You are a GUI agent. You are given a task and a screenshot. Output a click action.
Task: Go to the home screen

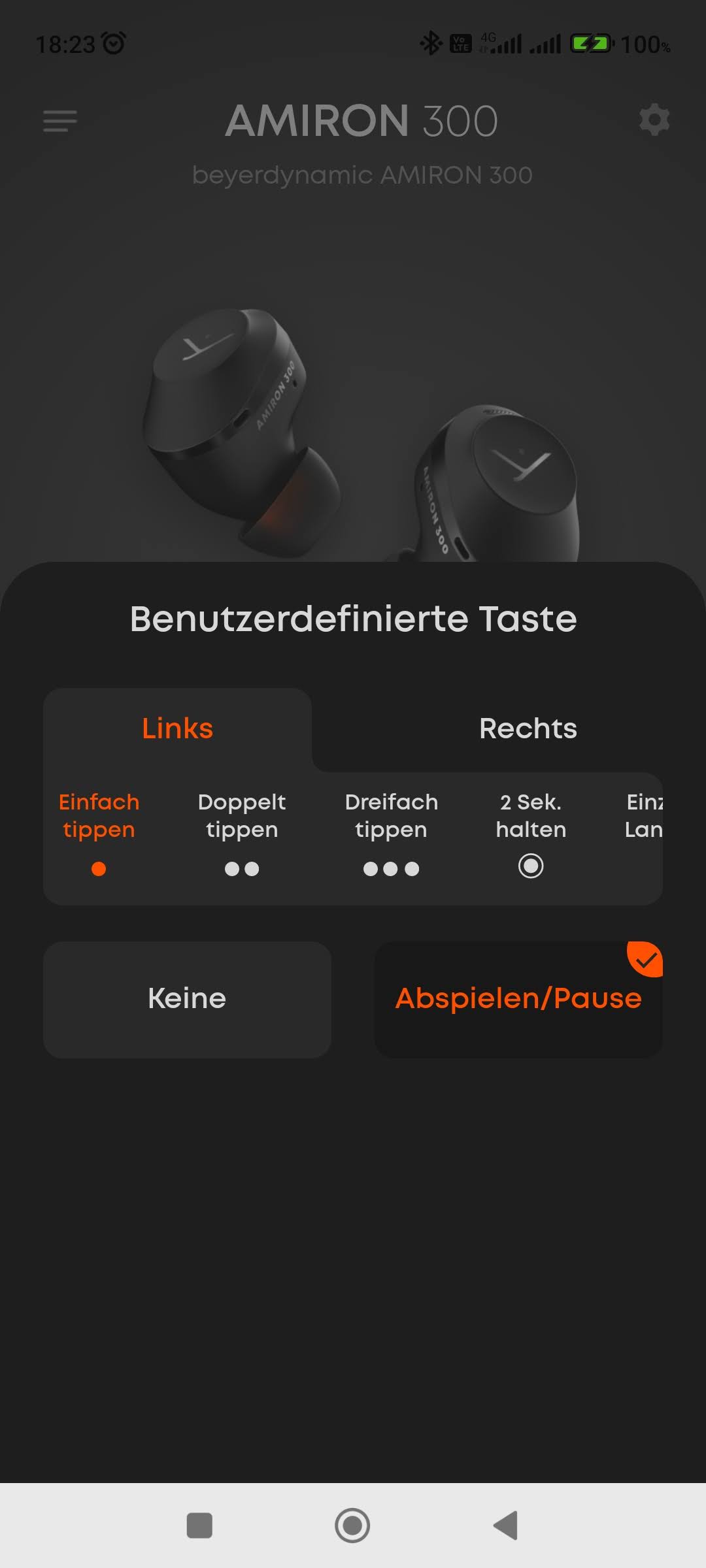point(352,1526)
